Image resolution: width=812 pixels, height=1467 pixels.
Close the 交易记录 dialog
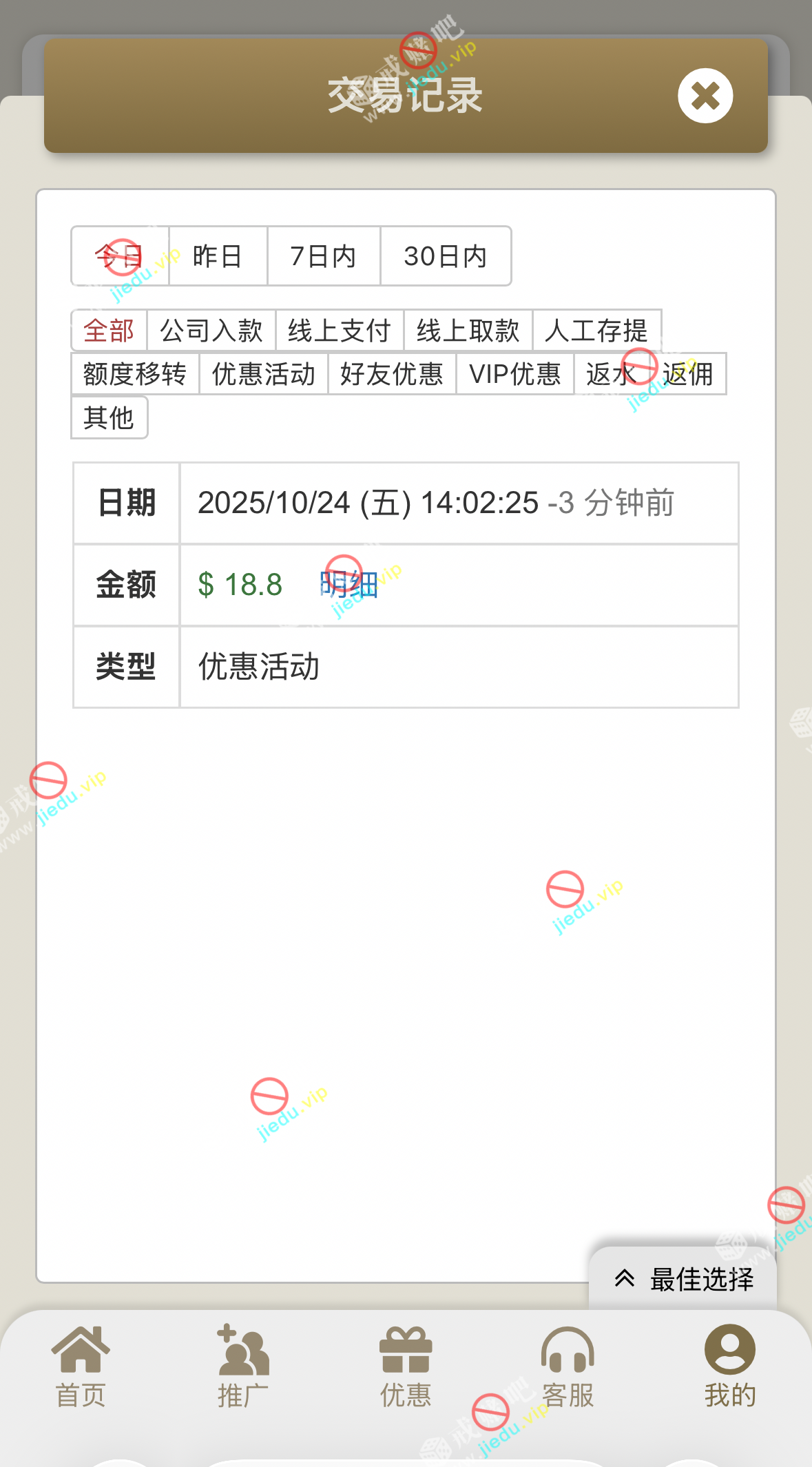705,96
